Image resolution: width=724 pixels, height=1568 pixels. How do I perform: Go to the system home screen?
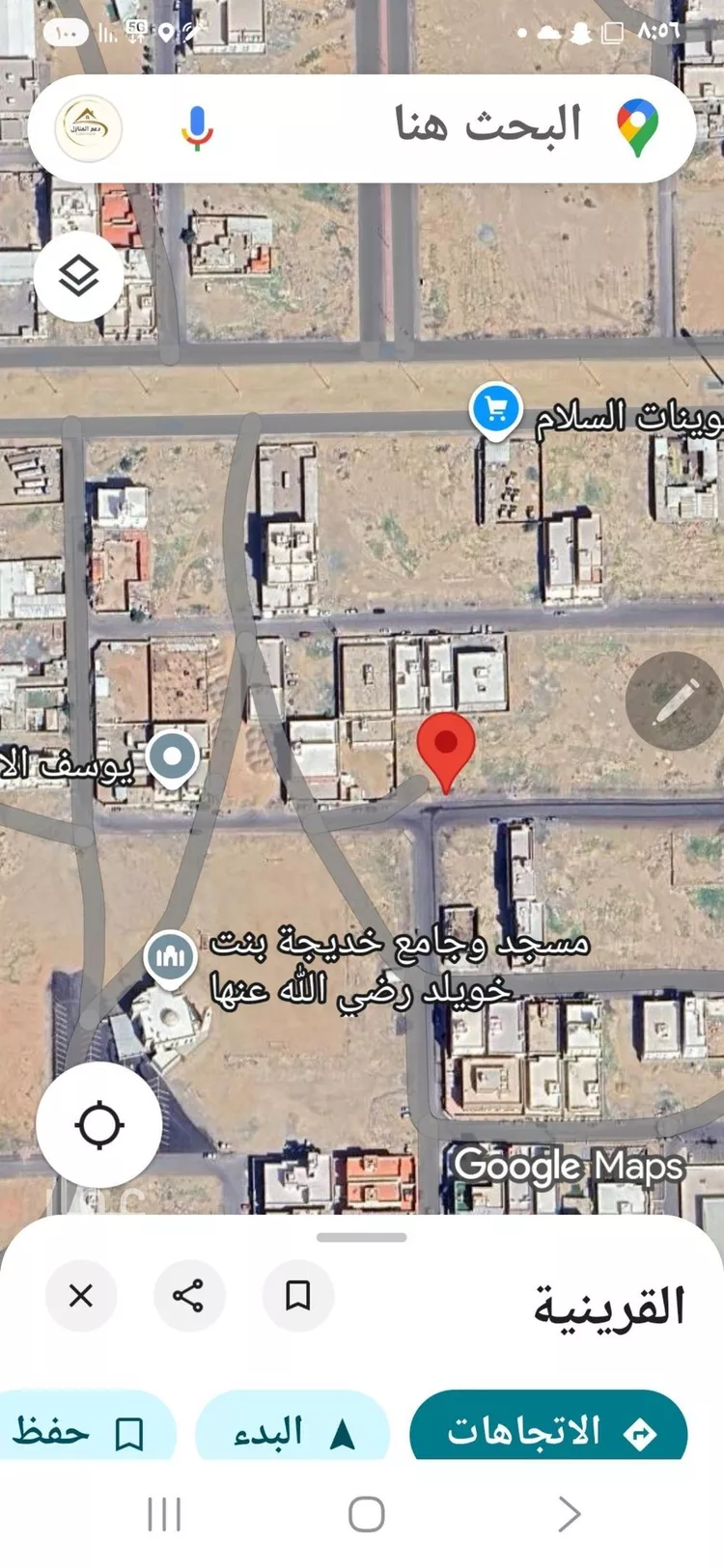366,1514
